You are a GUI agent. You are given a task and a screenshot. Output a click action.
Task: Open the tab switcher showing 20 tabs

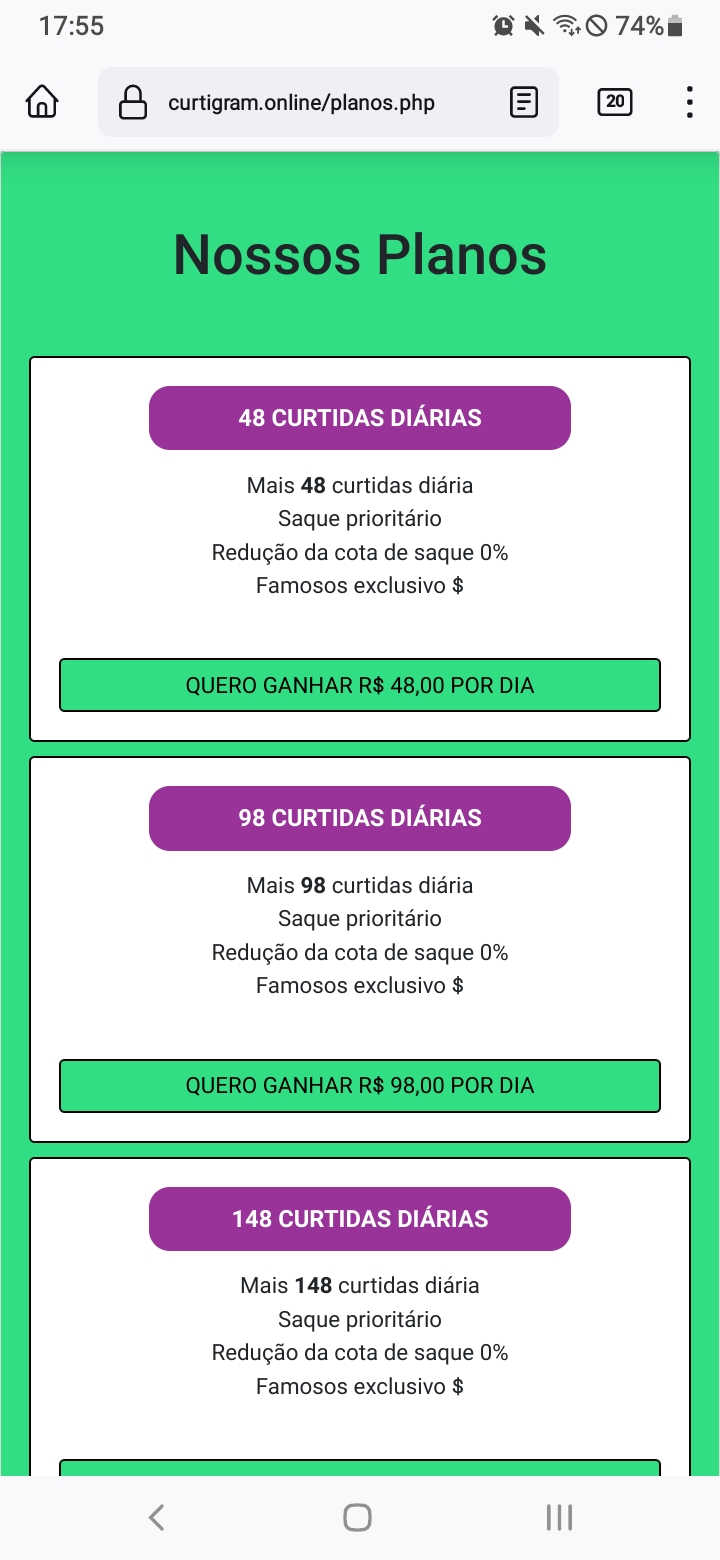click(x=614, y=102)
